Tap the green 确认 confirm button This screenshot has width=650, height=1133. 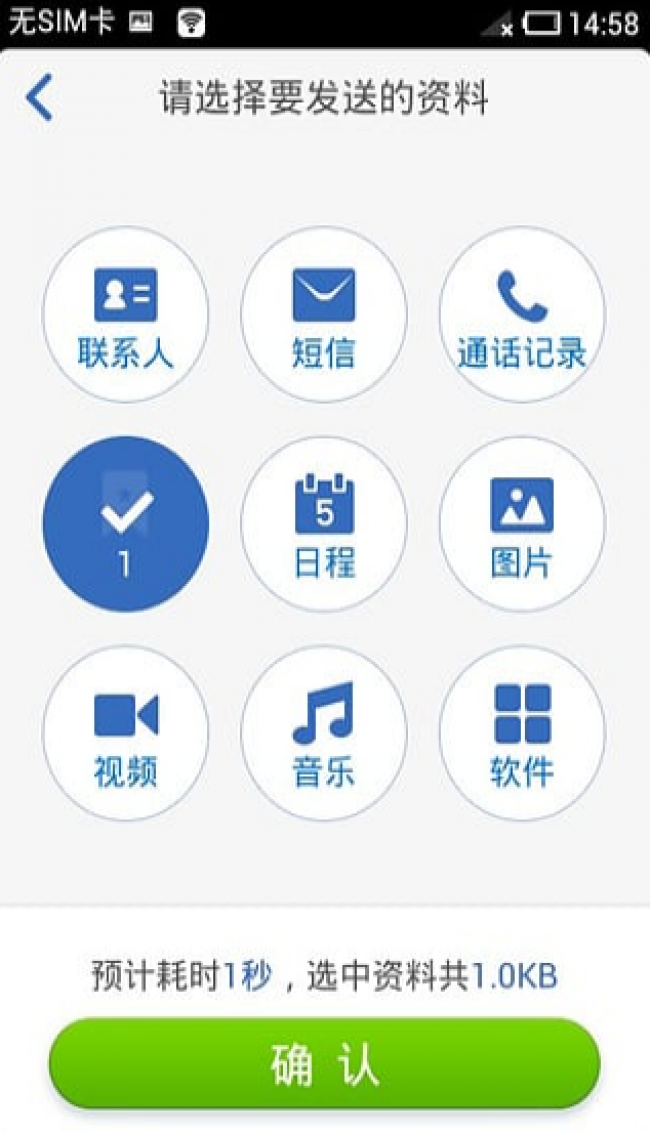click(324, 1064)
